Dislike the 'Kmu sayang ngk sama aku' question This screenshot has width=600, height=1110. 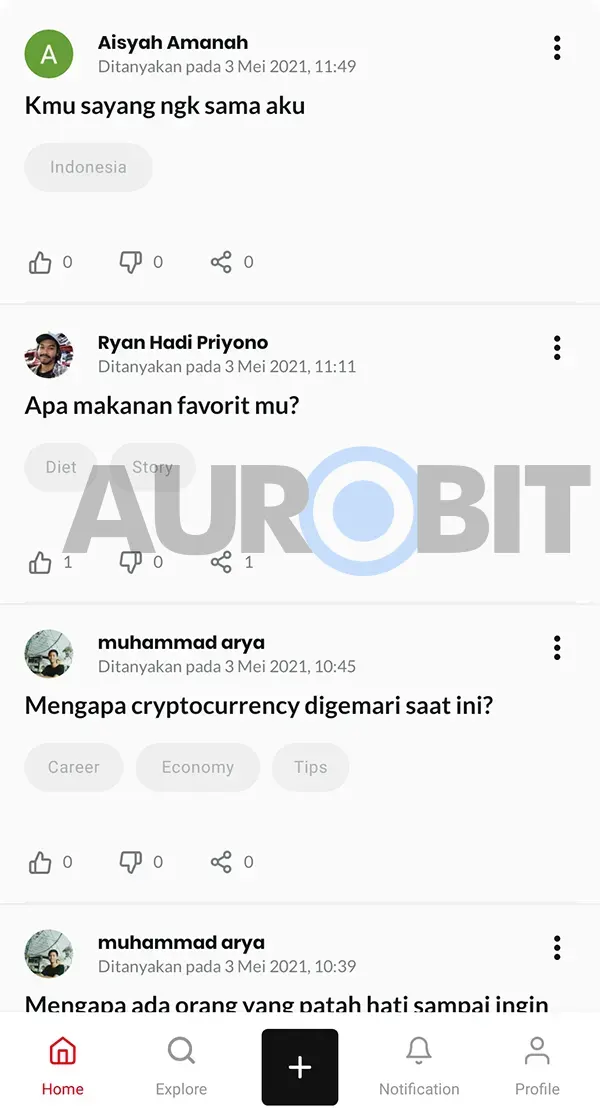pyautogui.click(x=131, y=263)
